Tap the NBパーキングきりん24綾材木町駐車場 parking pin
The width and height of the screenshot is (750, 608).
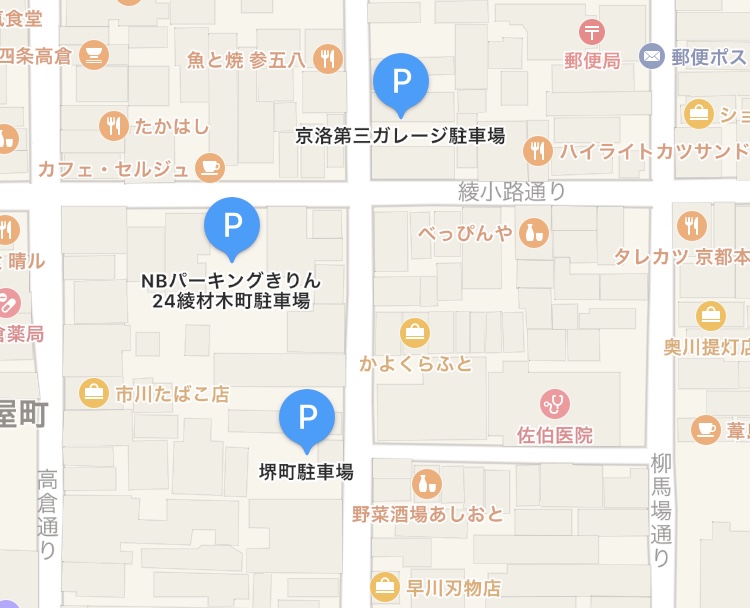(232, 226)
